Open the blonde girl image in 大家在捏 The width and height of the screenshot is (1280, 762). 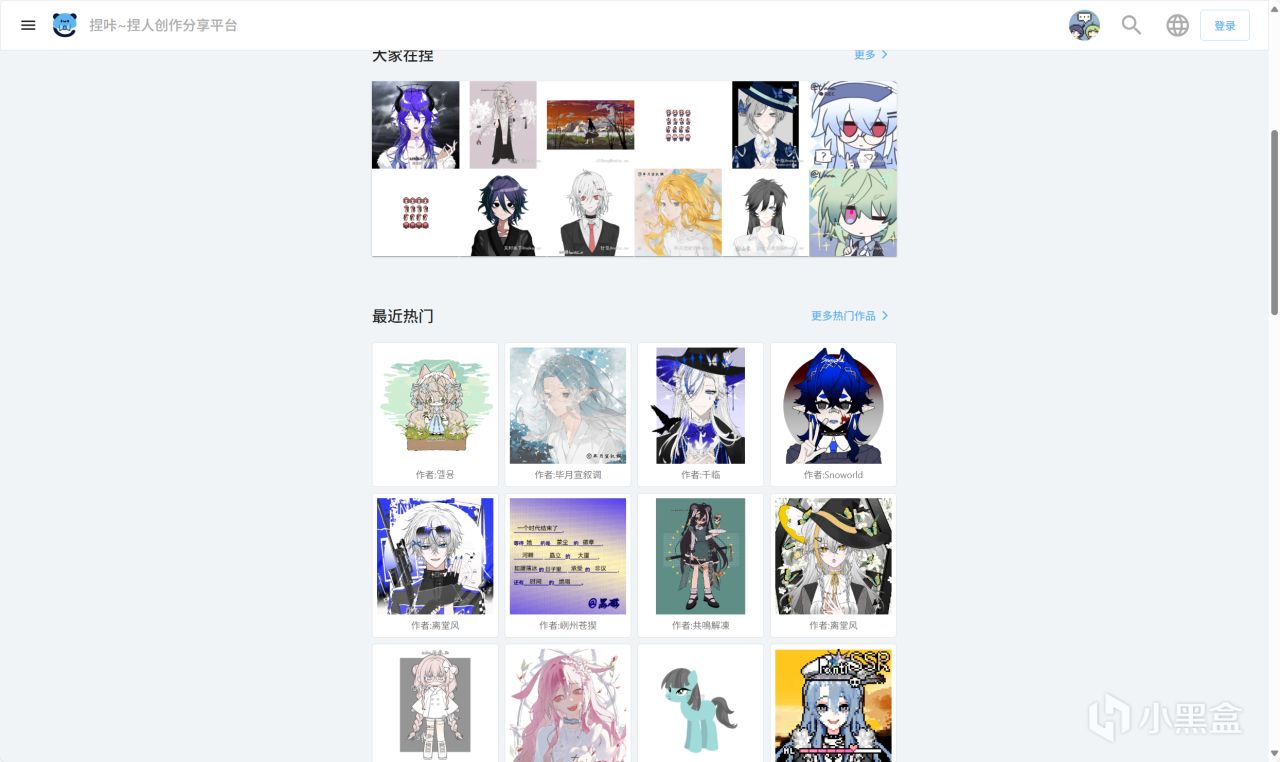[x=678, y=212]
